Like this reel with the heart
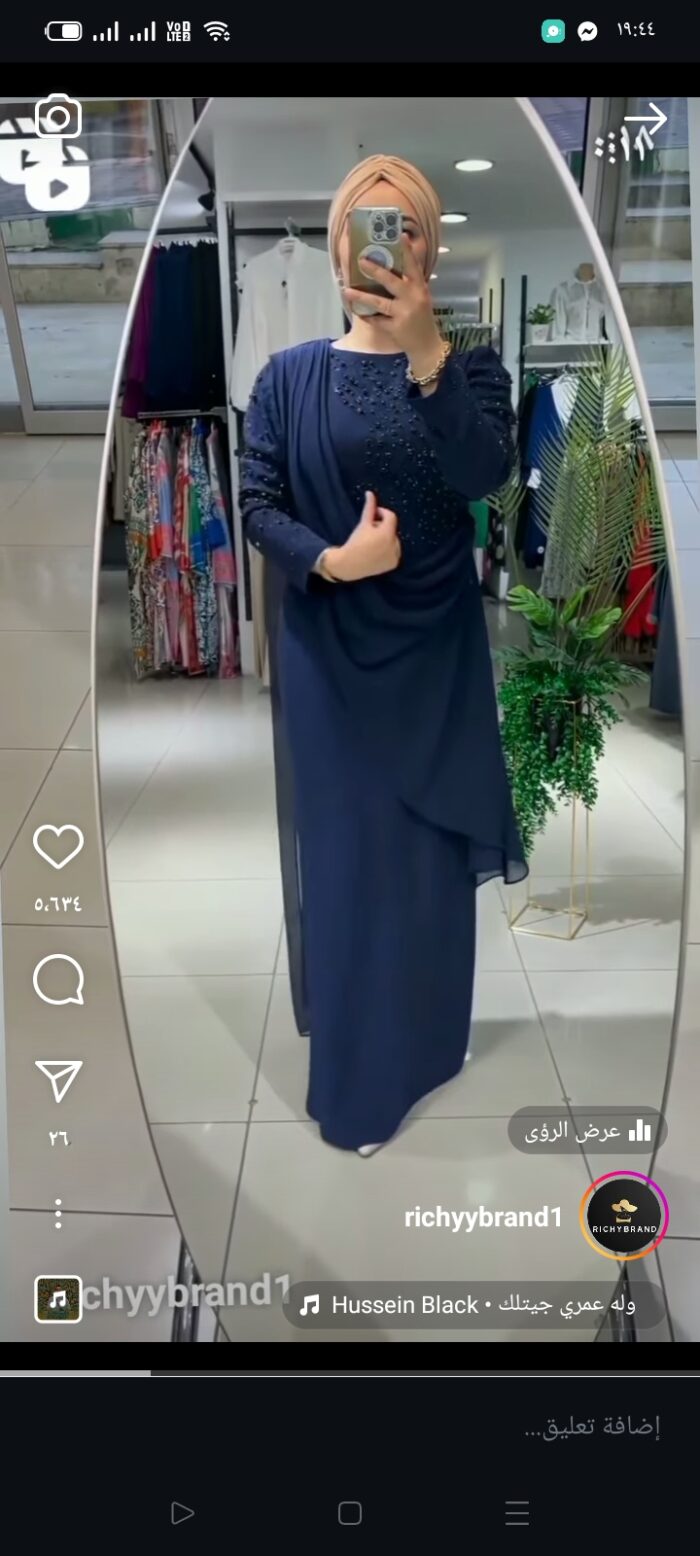 pyautogui.click(x=58, y=847)
